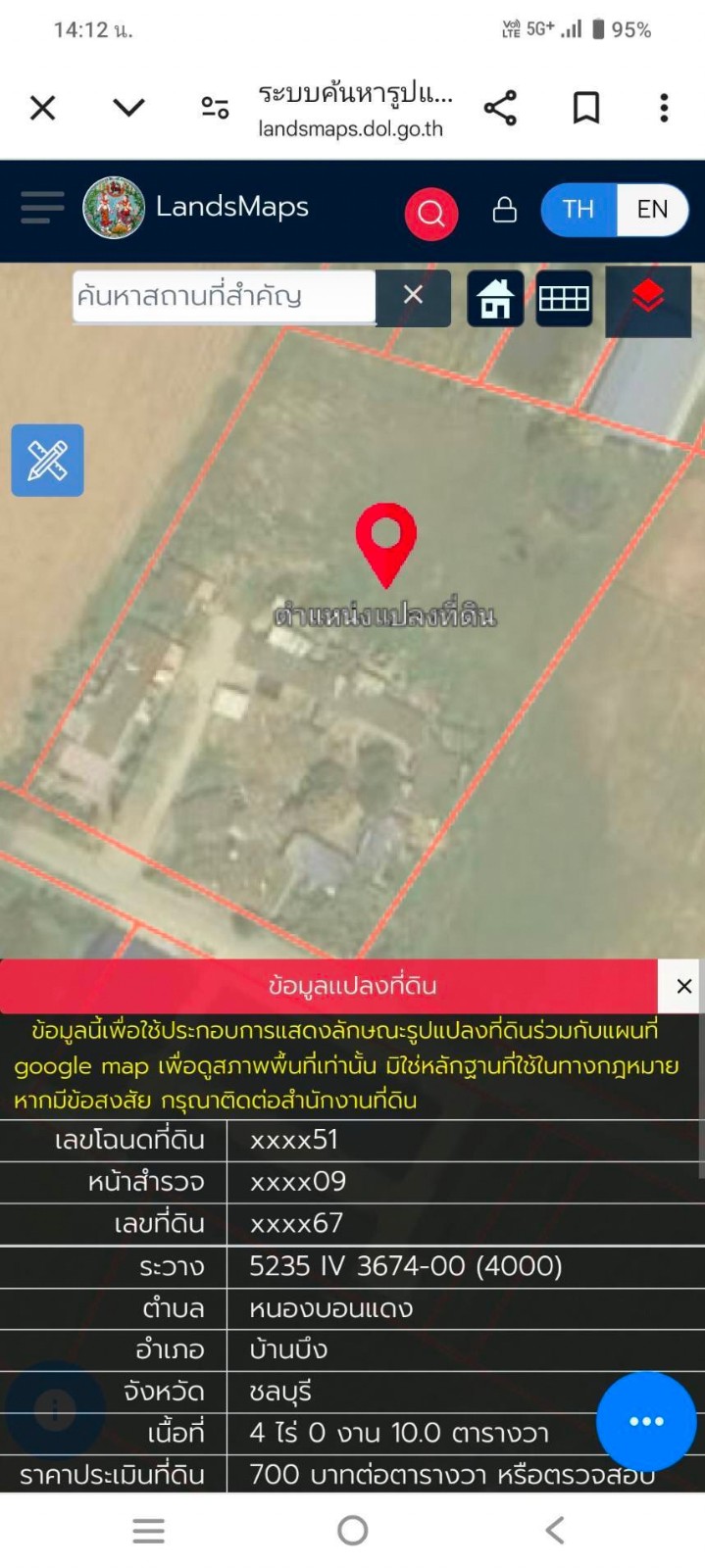Image resolution: width=705 pixels, height=1568 pixels.
Task: Minimize the custom tab with the down chevron
Action: 128,108
